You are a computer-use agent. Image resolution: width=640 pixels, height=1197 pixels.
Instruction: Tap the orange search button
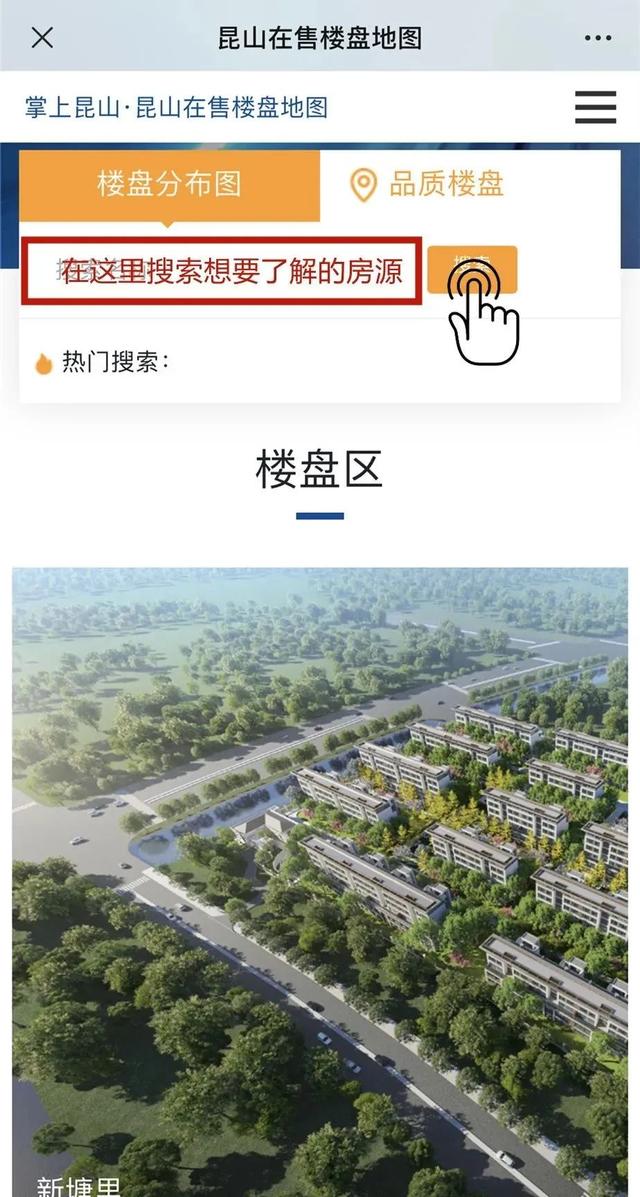(472, 268)
